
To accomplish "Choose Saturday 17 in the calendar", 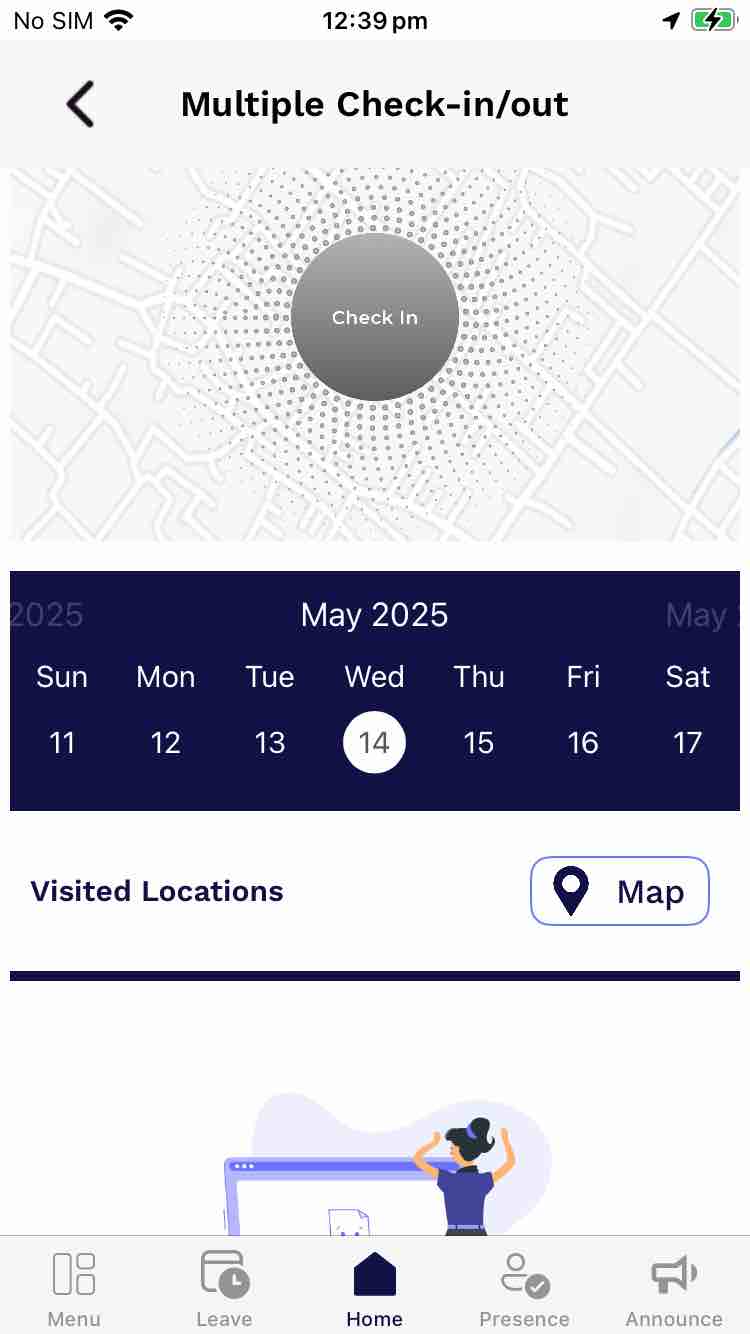I will click(687, 742).
